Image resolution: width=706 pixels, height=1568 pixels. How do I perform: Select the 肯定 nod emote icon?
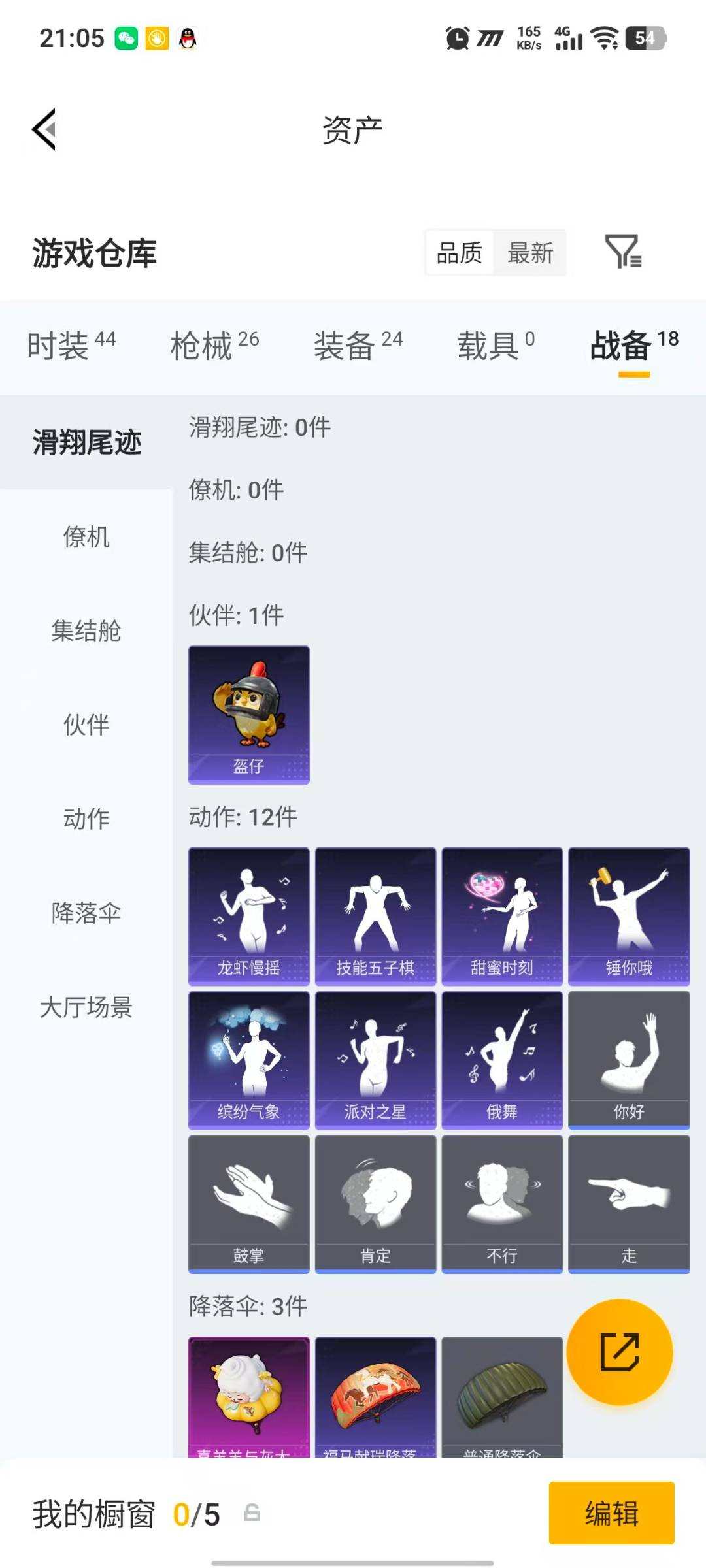point(375,1202)
